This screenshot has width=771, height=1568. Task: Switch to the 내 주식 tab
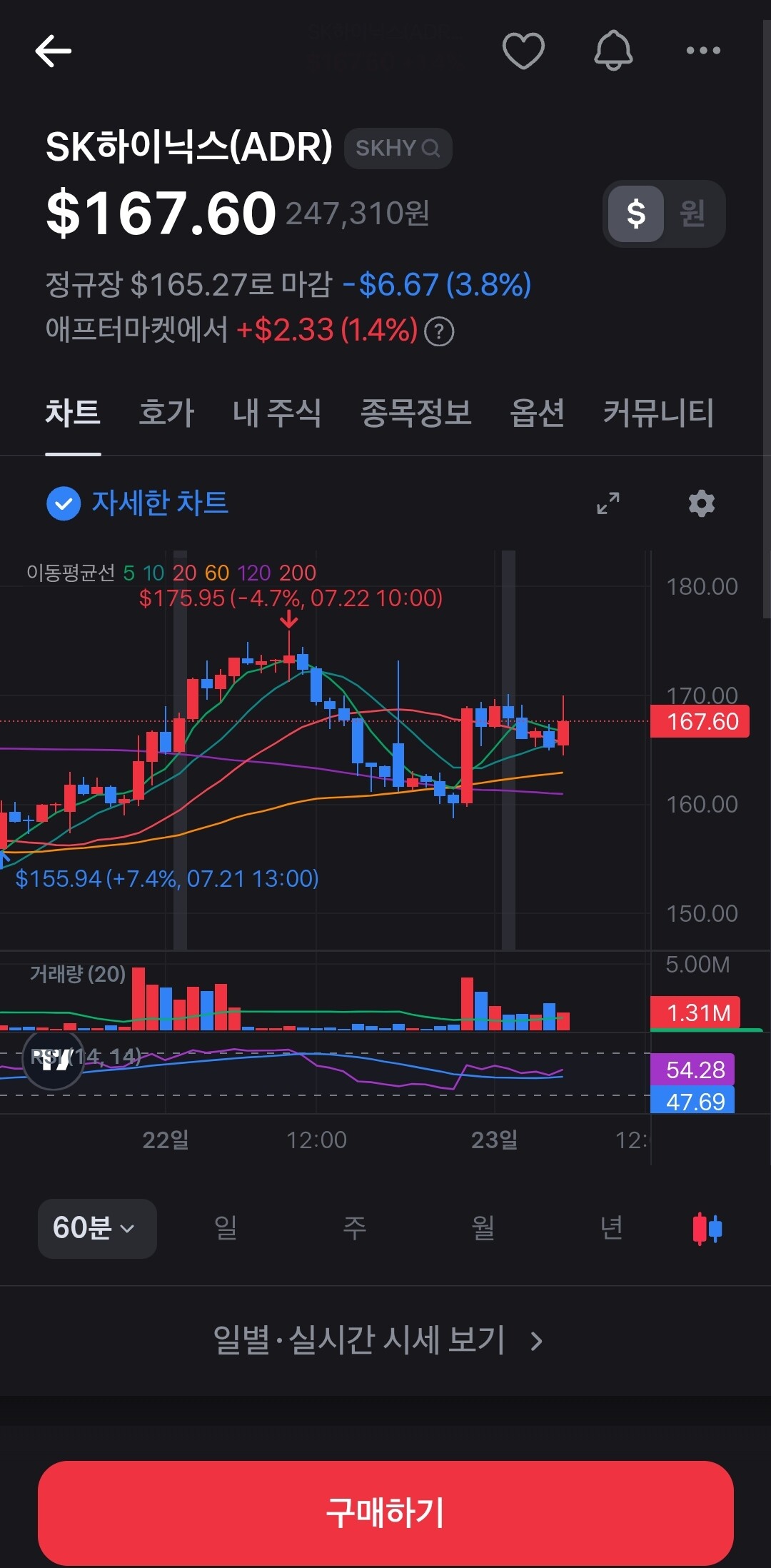[277, 413]
